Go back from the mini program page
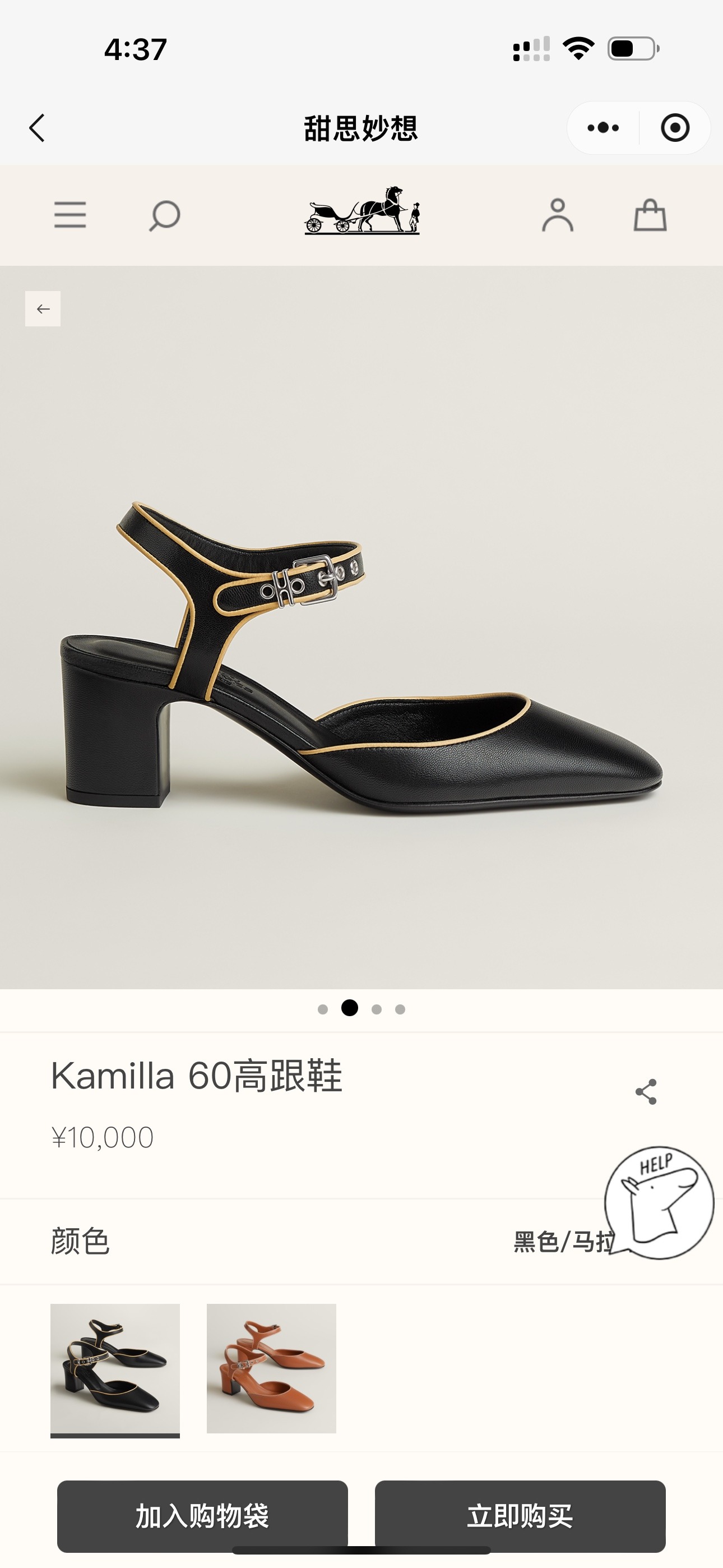Screen dimensions: 723x1568 point(37,128)
